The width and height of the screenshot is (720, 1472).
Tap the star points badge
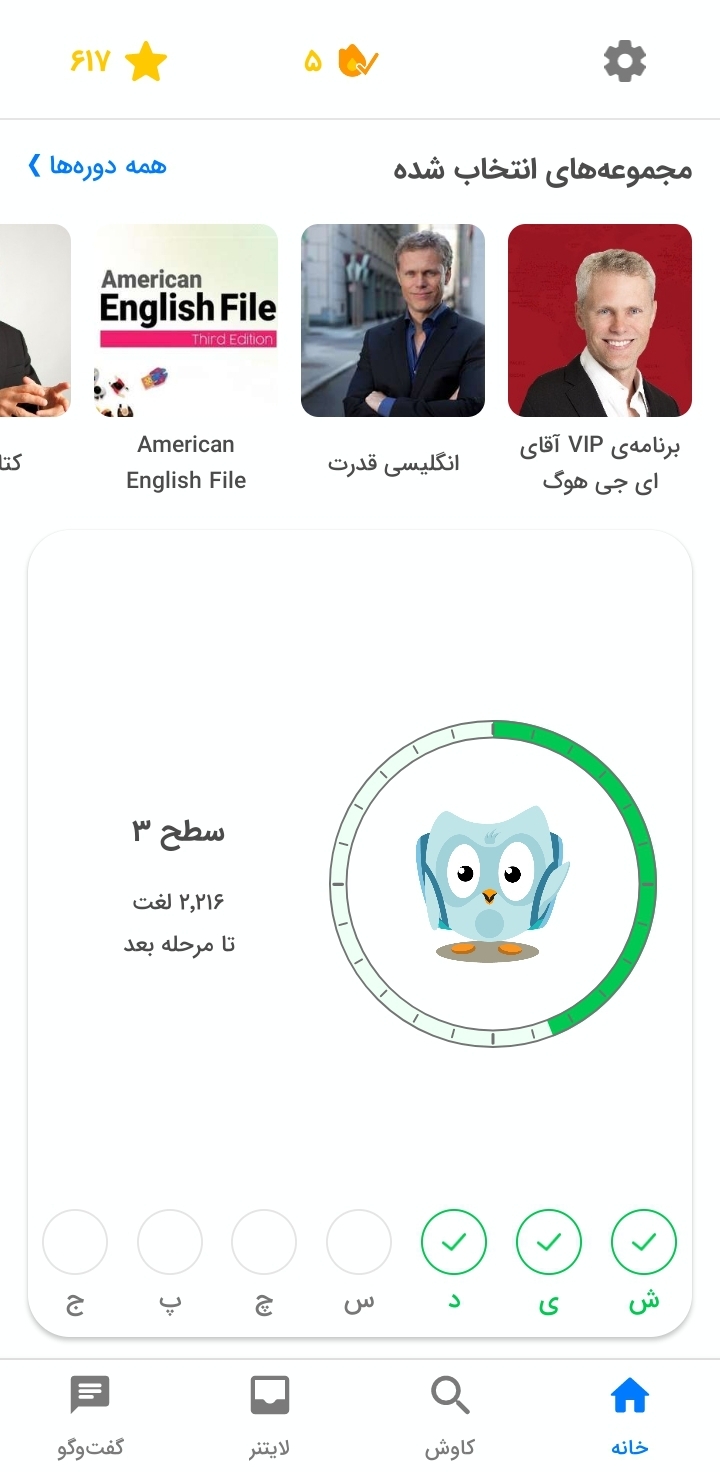point(118,62)
